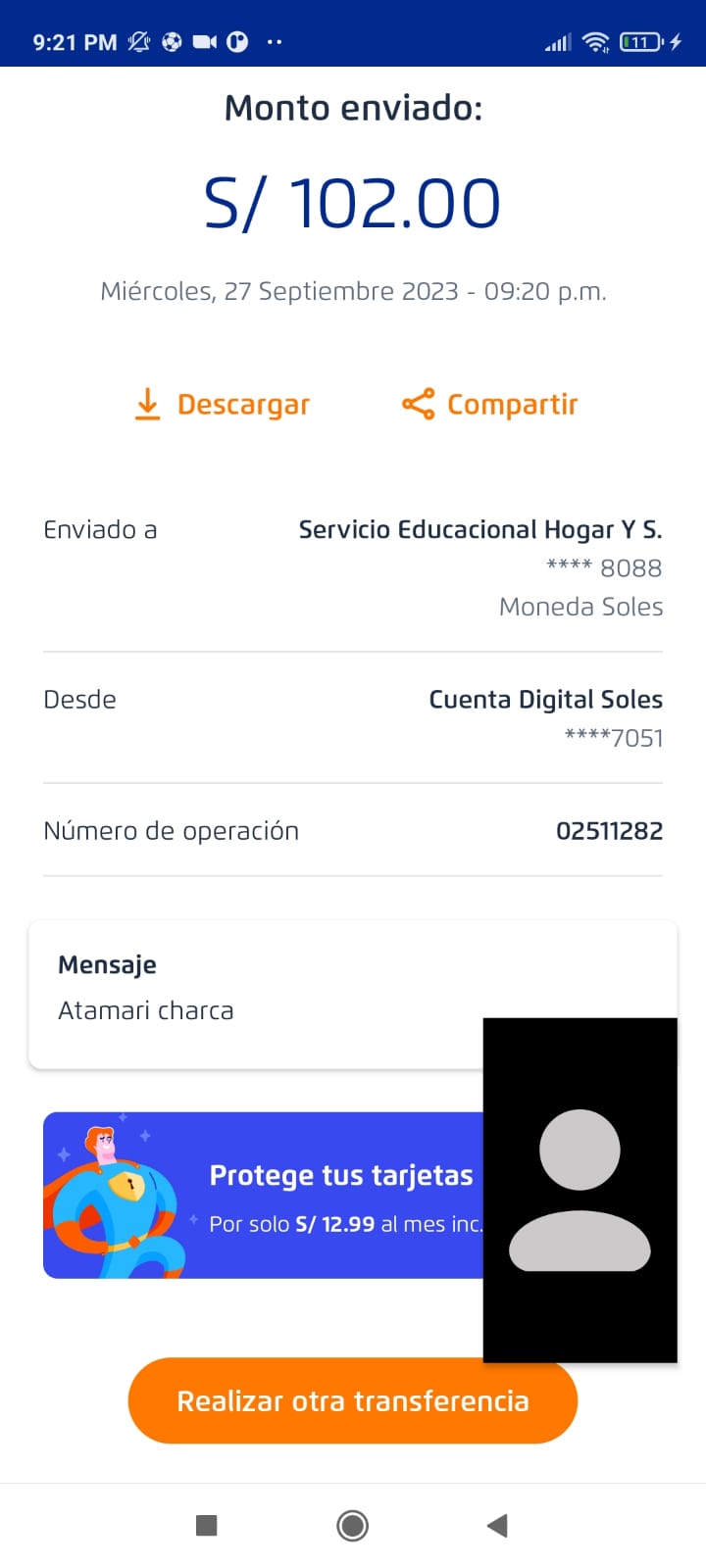Go back with the system back button
This screenshot has height=1568, width=706.
click(x=497, y=1525)
